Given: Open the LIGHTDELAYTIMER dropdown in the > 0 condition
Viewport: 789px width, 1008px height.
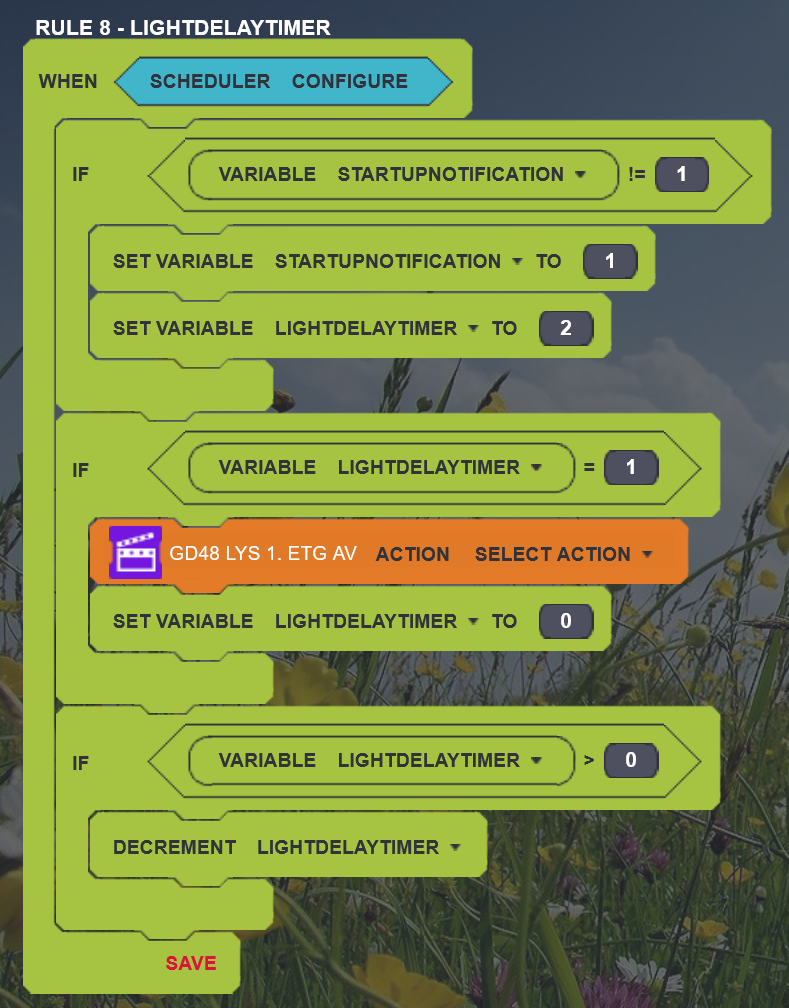Looking at the screenshot, I should tap(537, 761).
